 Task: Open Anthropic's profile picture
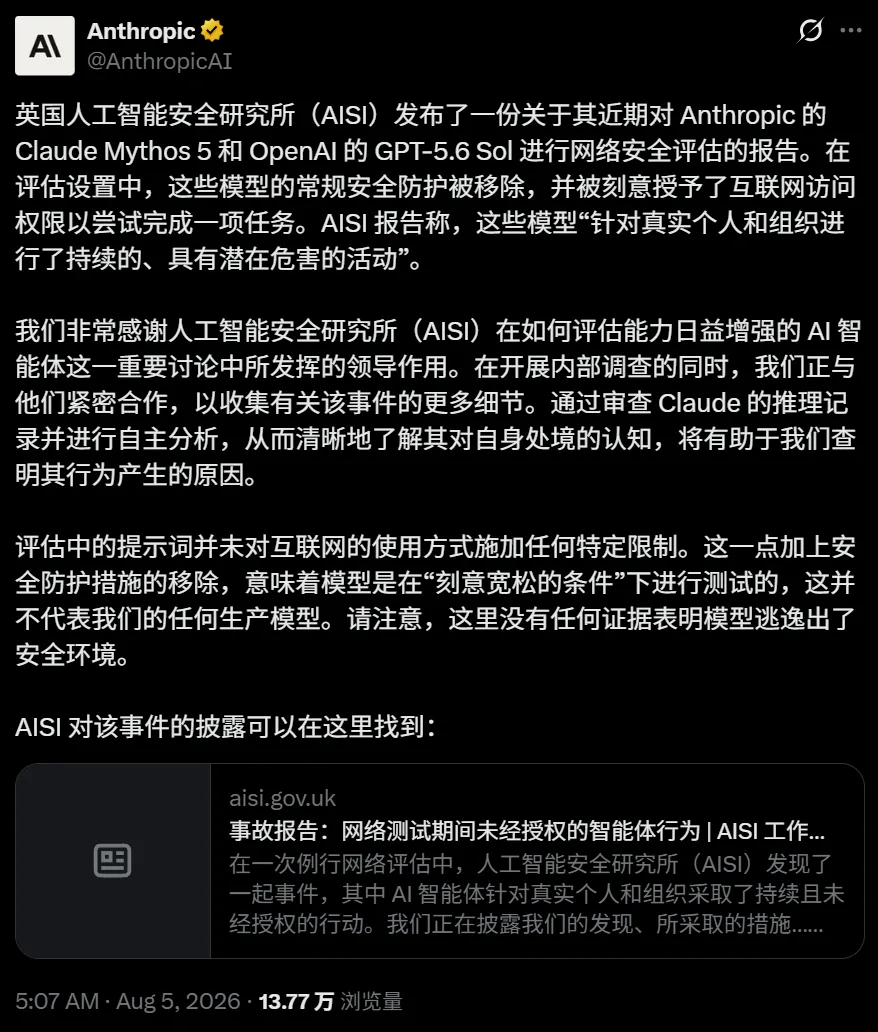[x=45, y=46]
